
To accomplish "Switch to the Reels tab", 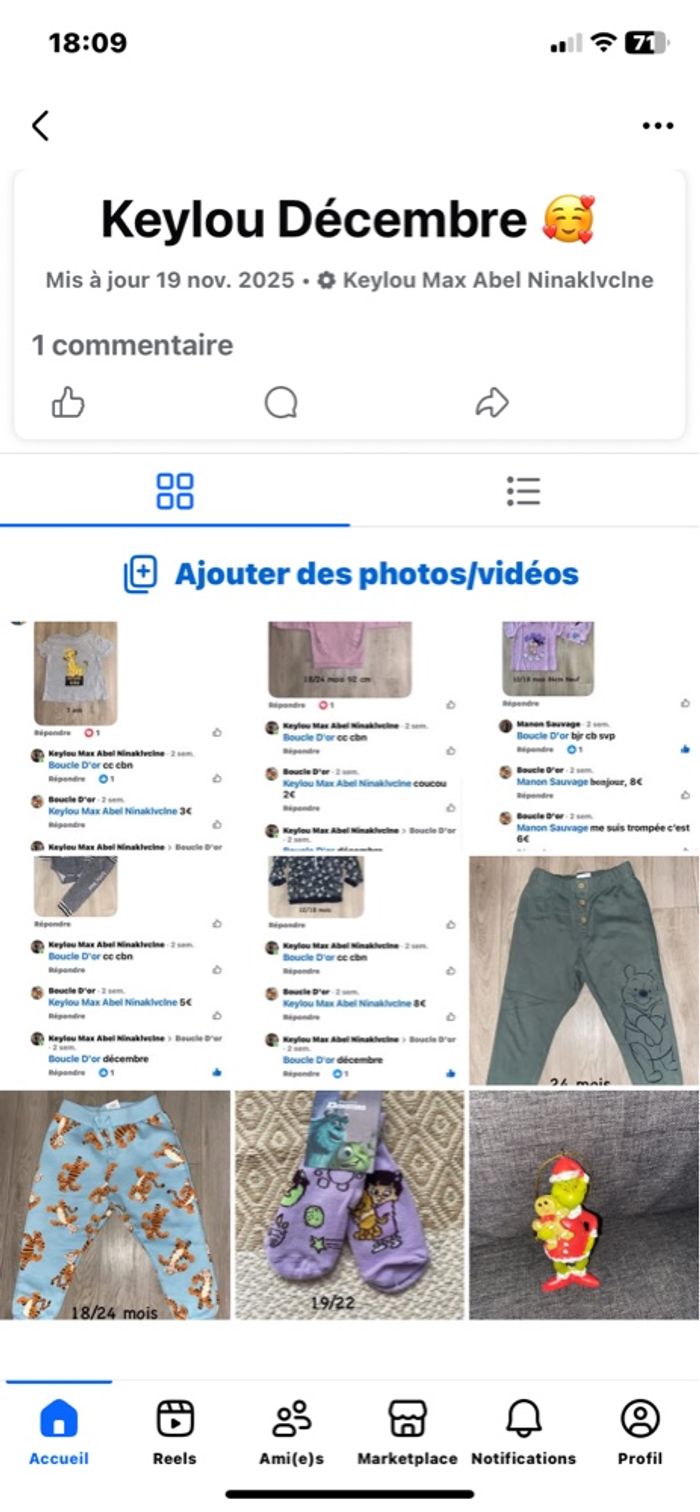I will pyautogui.click(x=175, y=1431).
